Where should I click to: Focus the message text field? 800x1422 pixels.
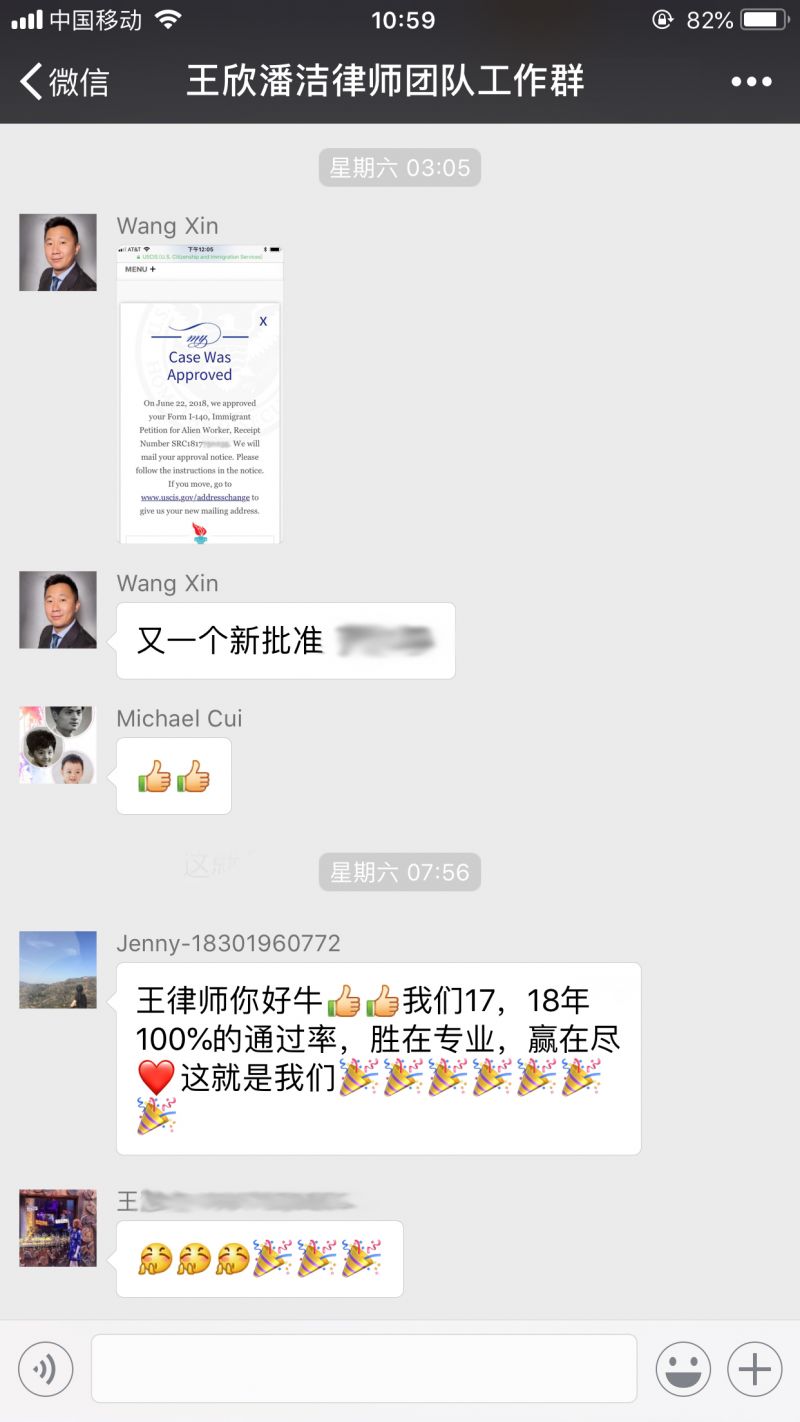[364, 1369]
